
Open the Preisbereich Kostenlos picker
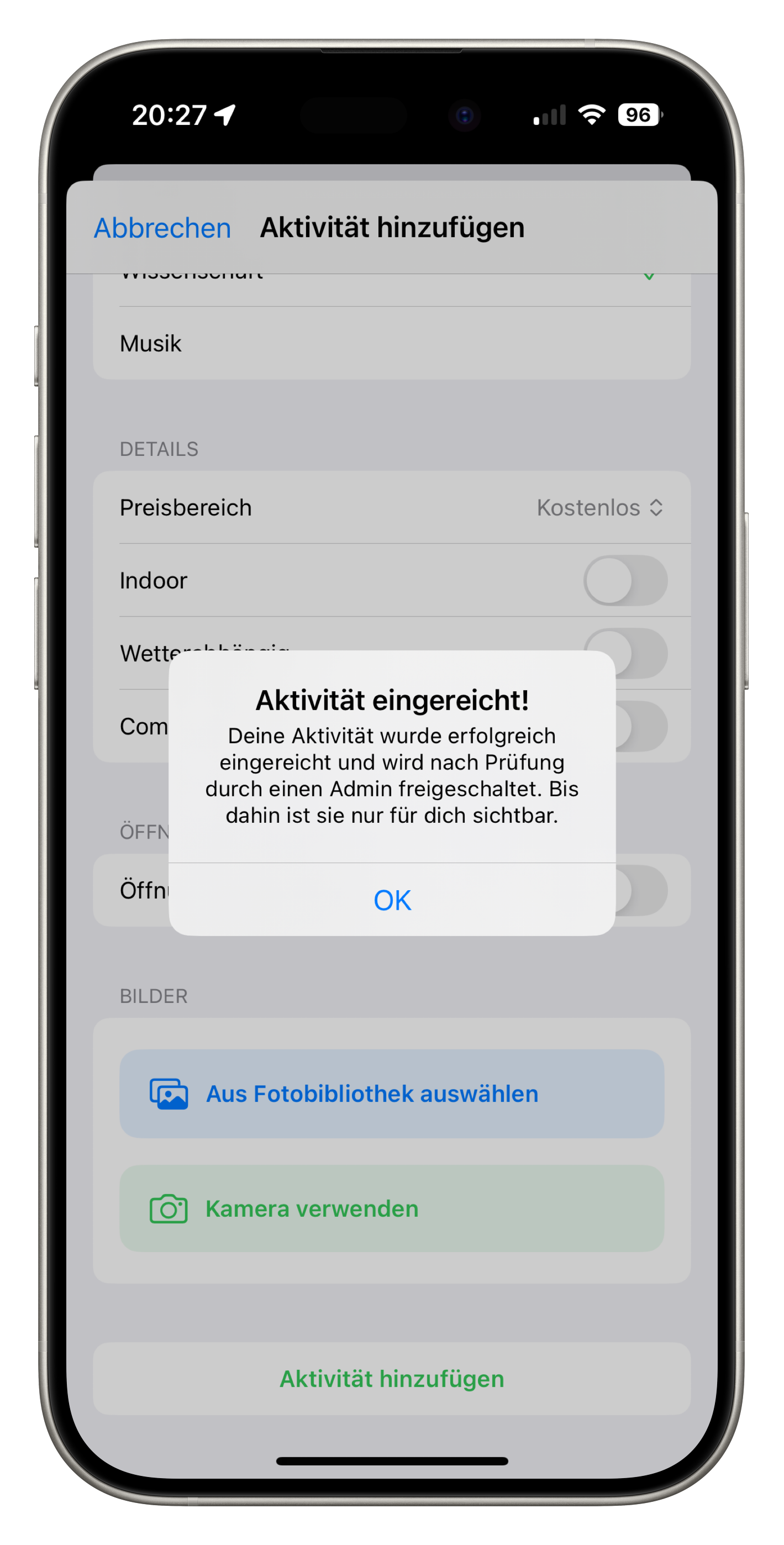(599, 507)
